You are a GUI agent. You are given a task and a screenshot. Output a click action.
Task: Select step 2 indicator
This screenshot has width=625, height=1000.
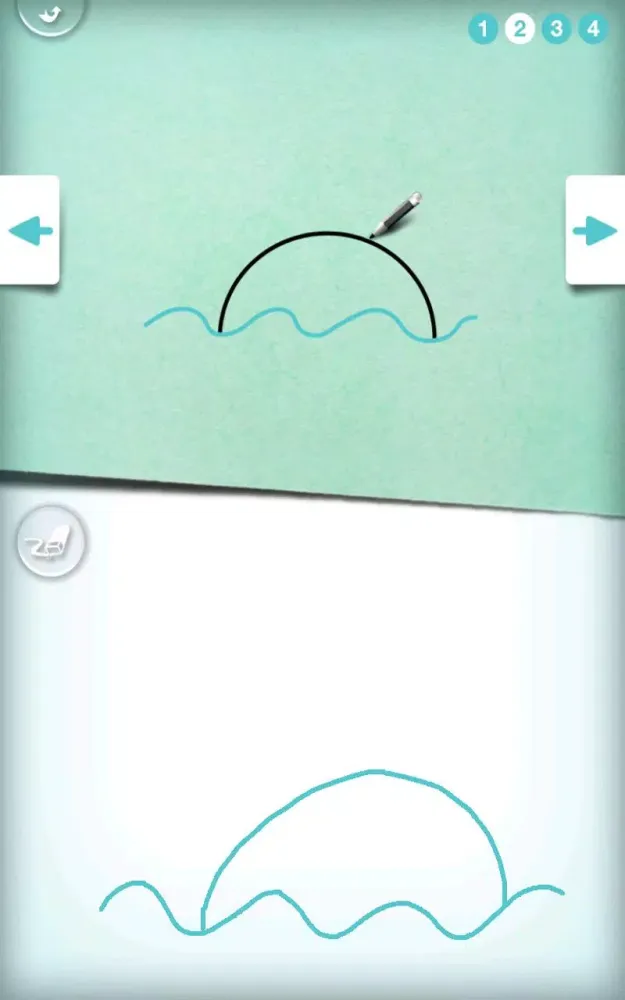coord(519,29)
